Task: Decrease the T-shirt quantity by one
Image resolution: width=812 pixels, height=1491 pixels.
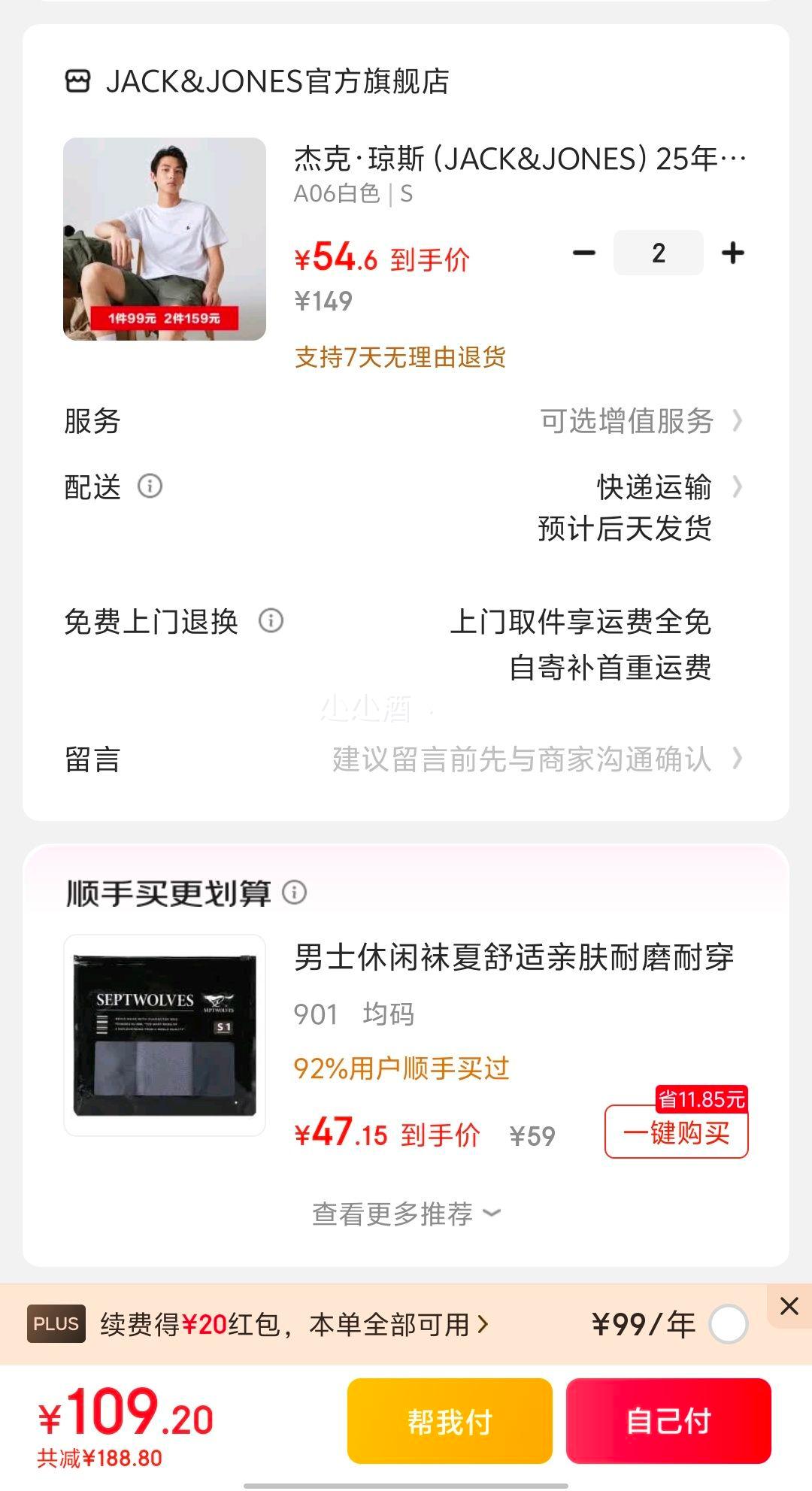Action: [584, 253]
